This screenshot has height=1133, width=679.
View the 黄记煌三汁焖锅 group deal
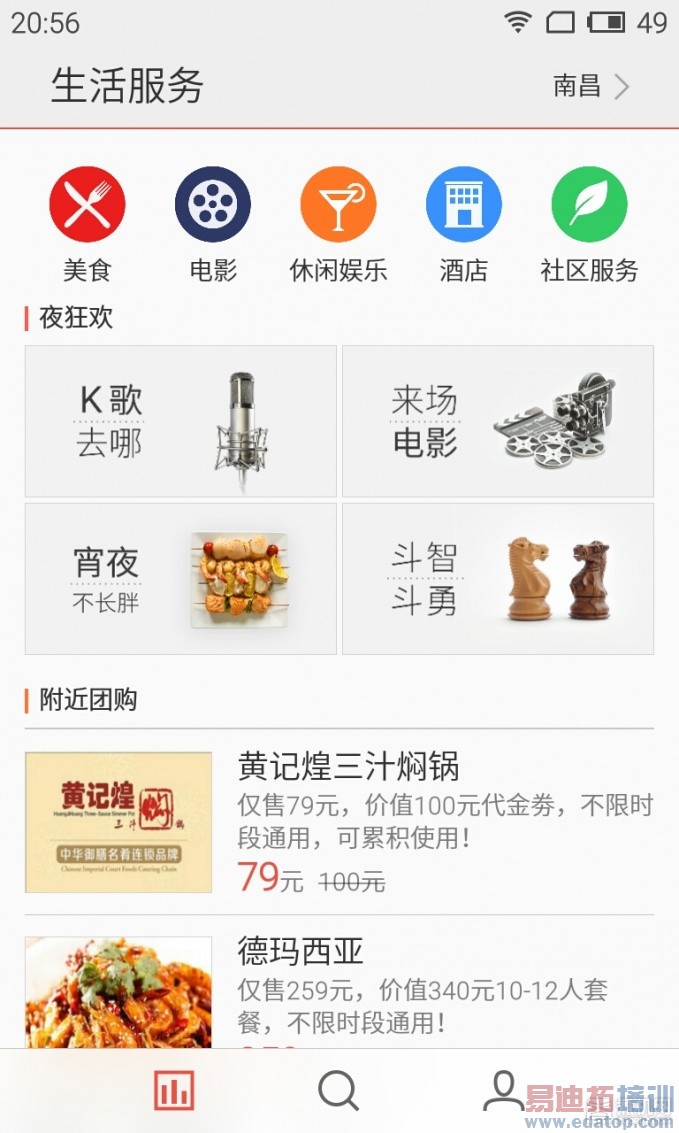click(x=339, y=822)
